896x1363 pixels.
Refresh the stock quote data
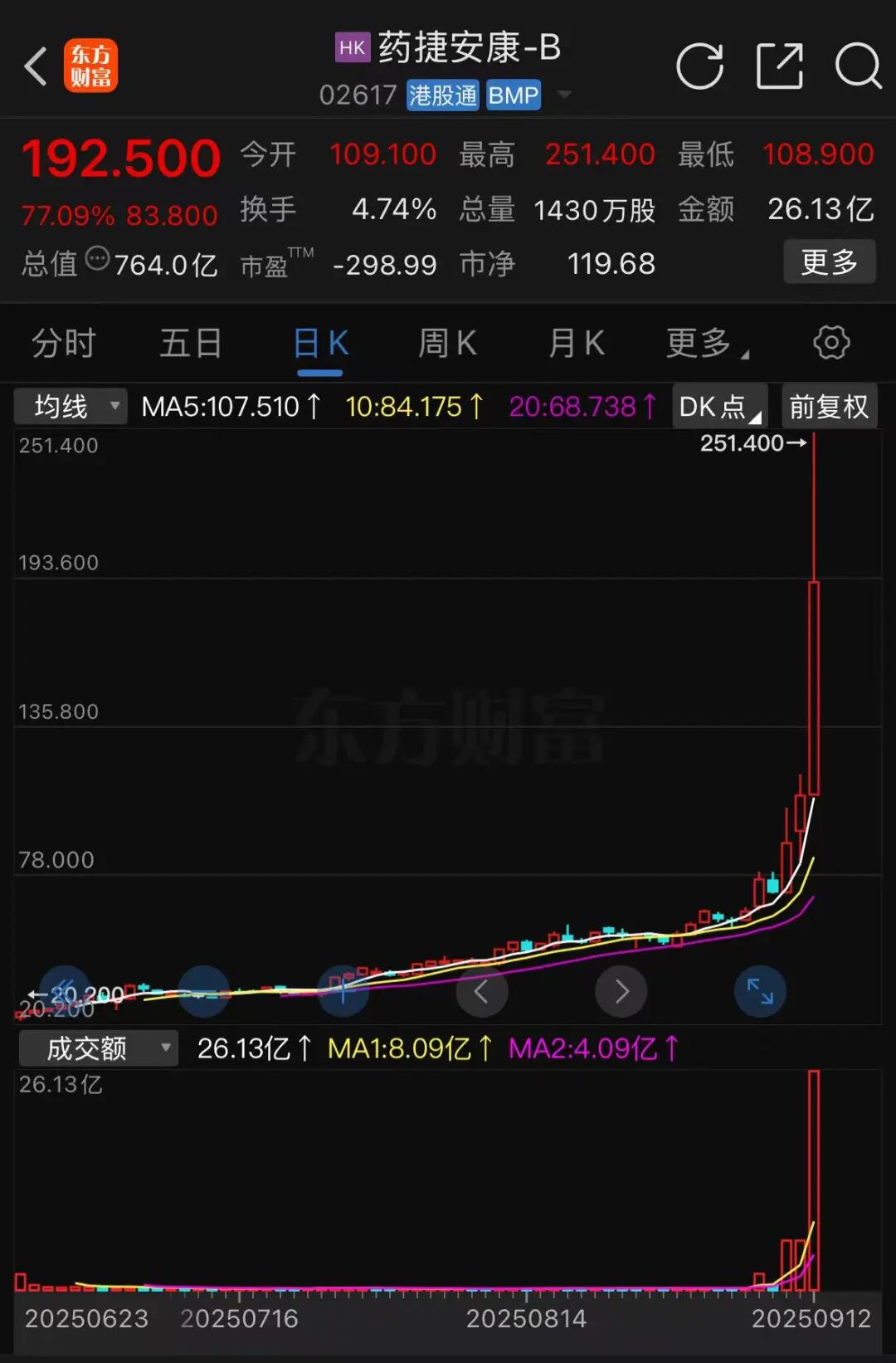point(699,66)
